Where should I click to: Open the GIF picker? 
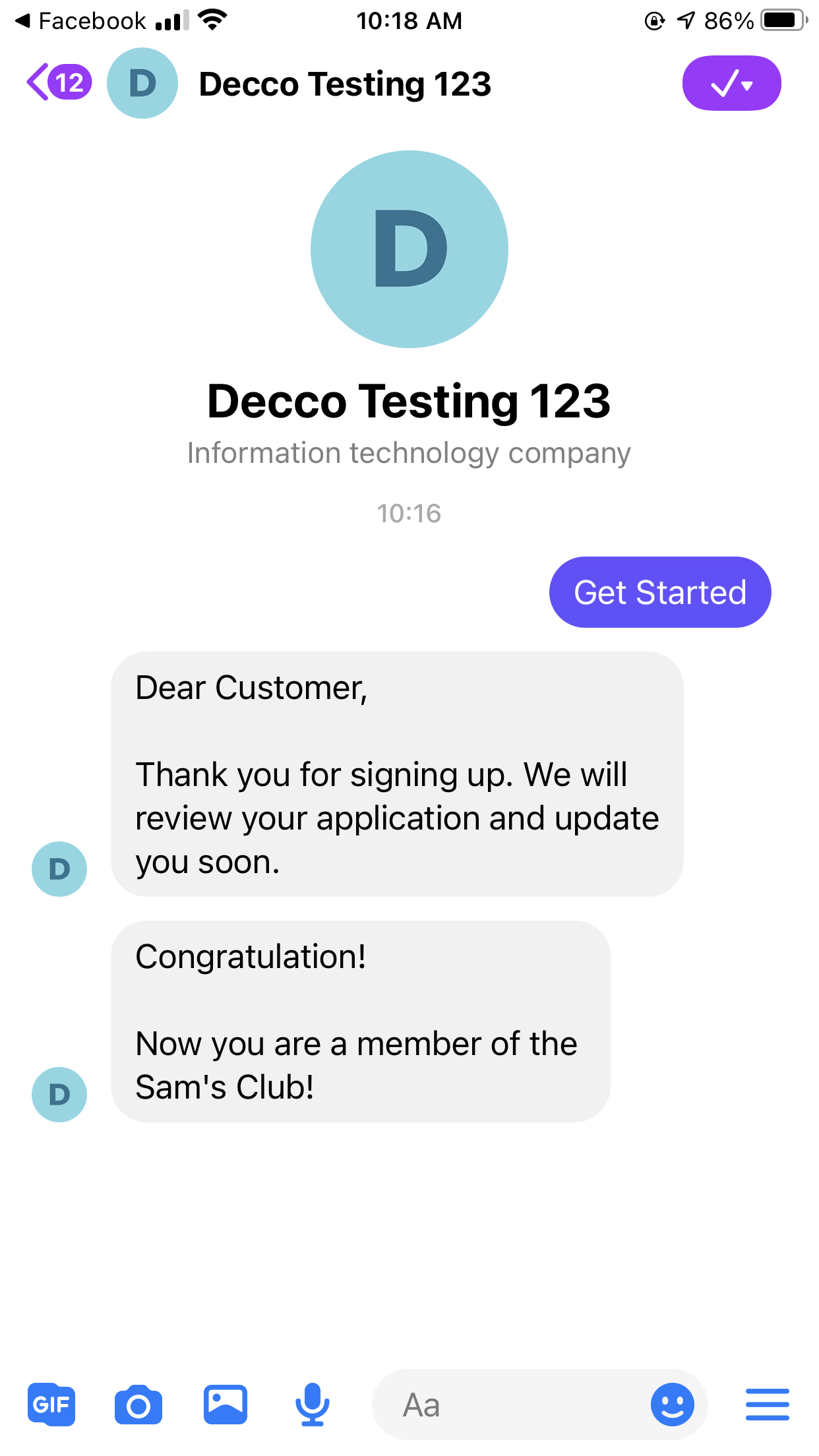point(51,1404)
